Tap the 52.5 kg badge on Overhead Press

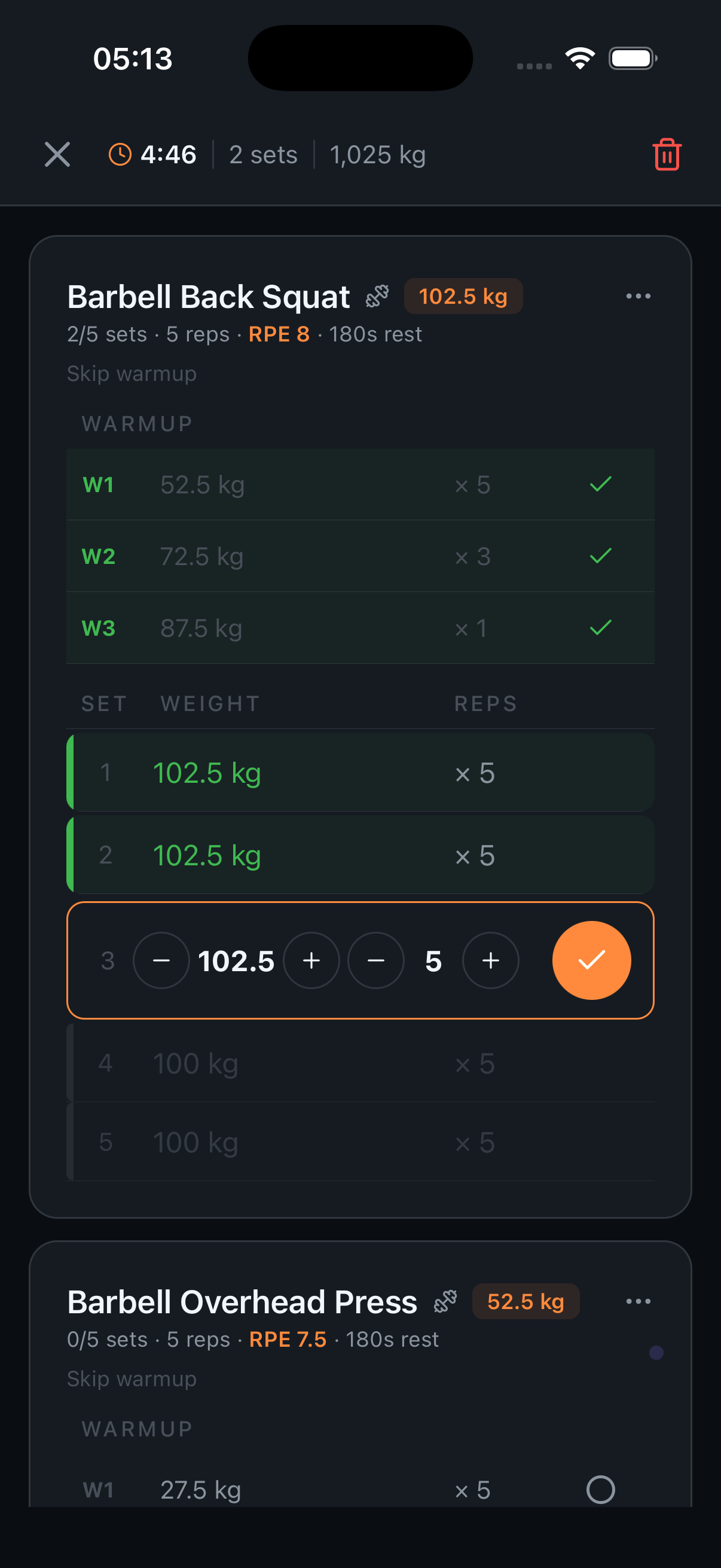click(x=525, y=1302)
